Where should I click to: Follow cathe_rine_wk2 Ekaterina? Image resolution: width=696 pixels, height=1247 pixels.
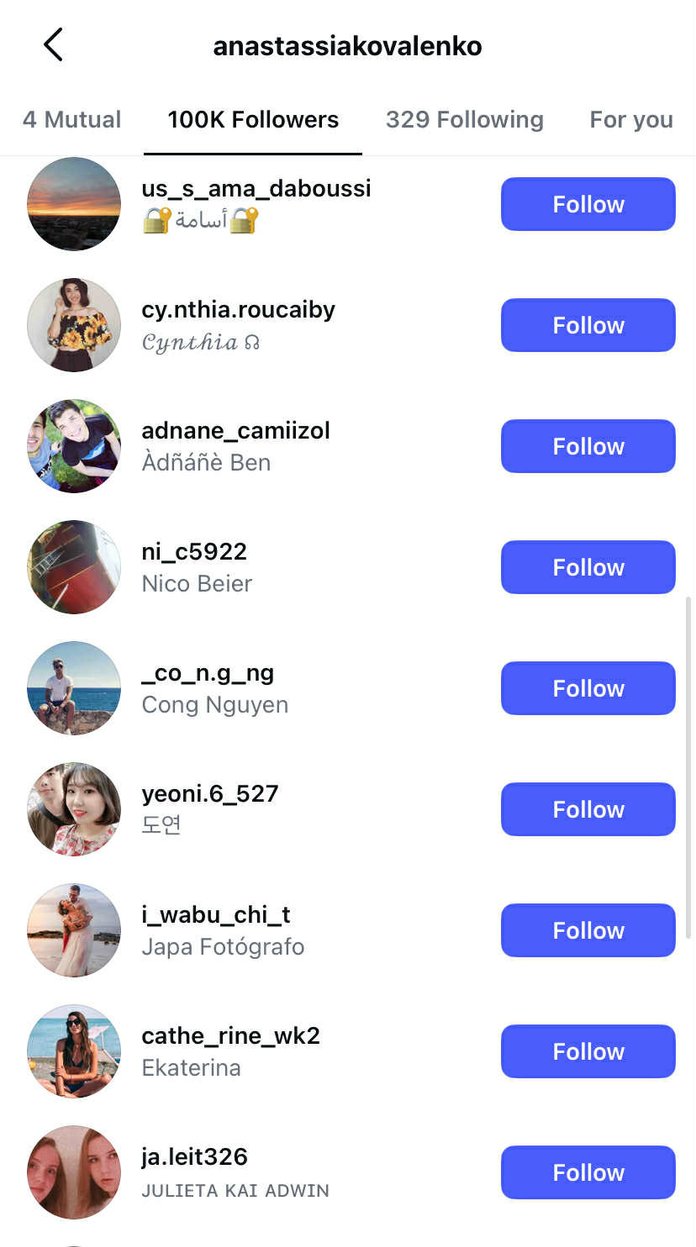coord(588,1051)
